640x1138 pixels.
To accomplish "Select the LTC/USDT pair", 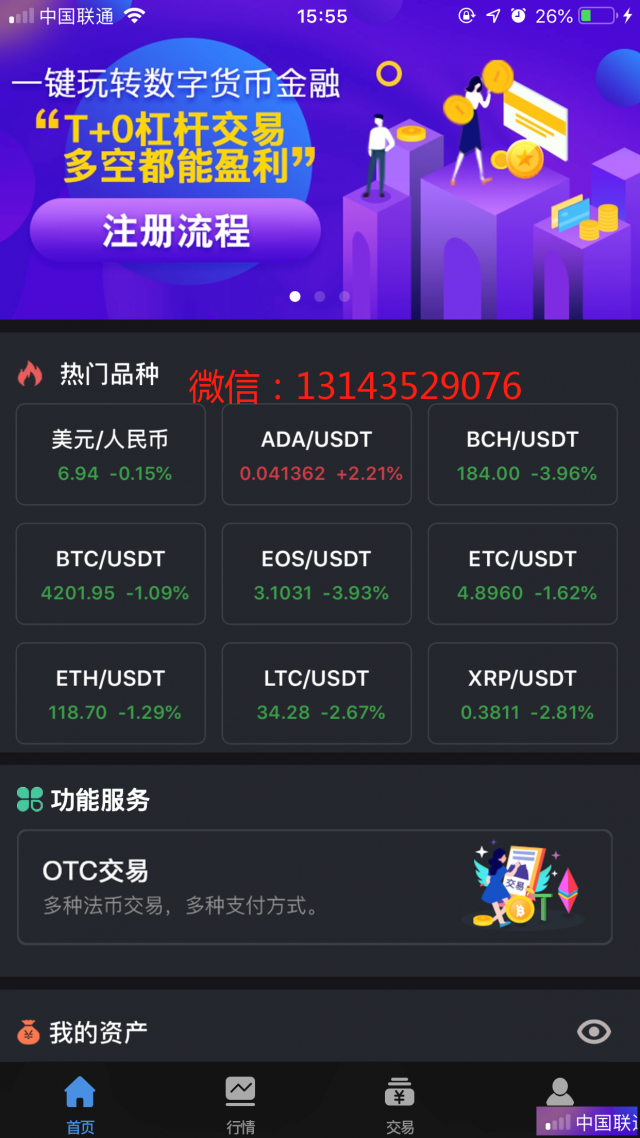I will click(x=316, y=694).
